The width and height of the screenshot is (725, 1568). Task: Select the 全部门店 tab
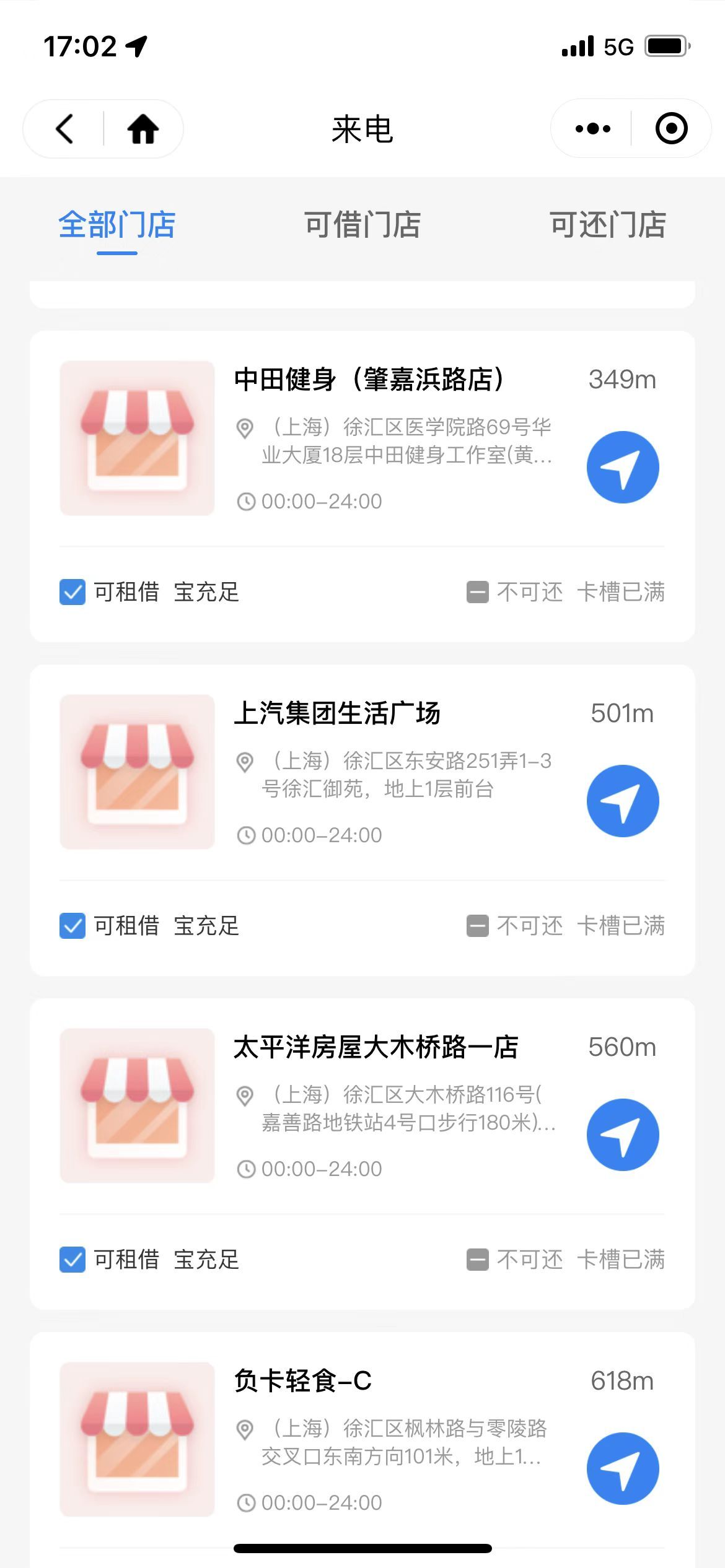(117, 224)
